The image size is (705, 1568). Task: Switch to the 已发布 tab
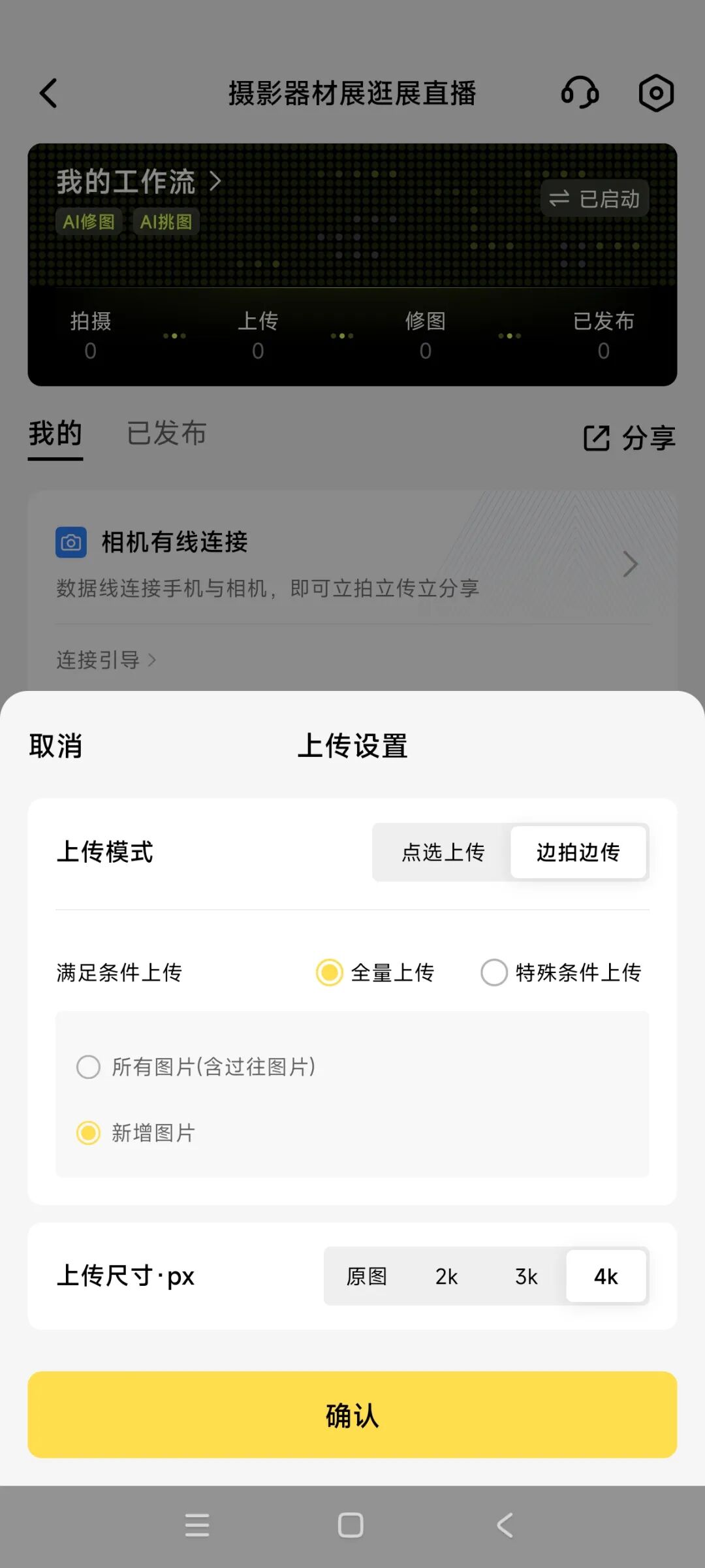click(x=167, y=433)
